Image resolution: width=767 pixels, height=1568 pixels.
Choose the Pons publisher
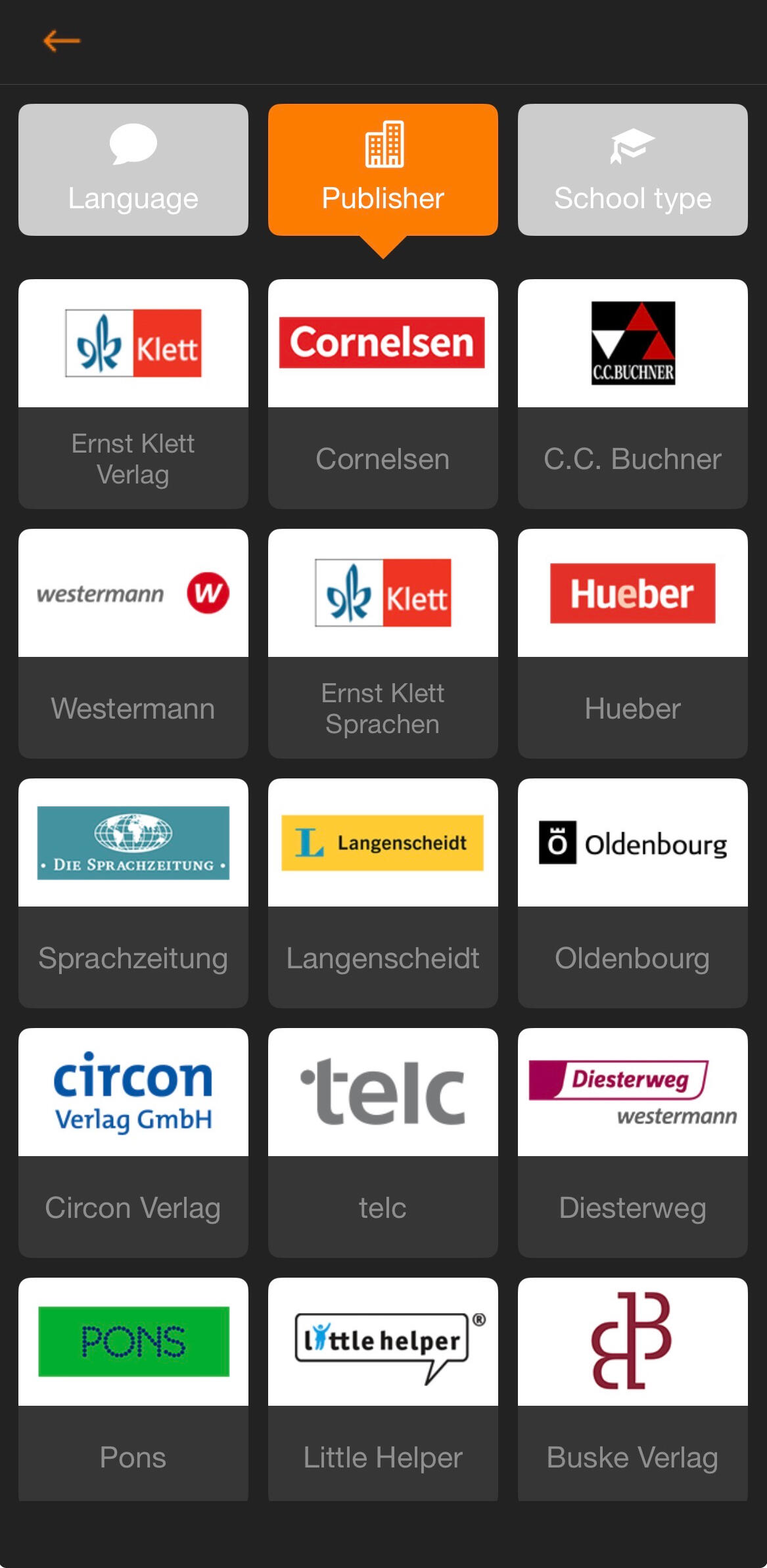(133, 1389)
